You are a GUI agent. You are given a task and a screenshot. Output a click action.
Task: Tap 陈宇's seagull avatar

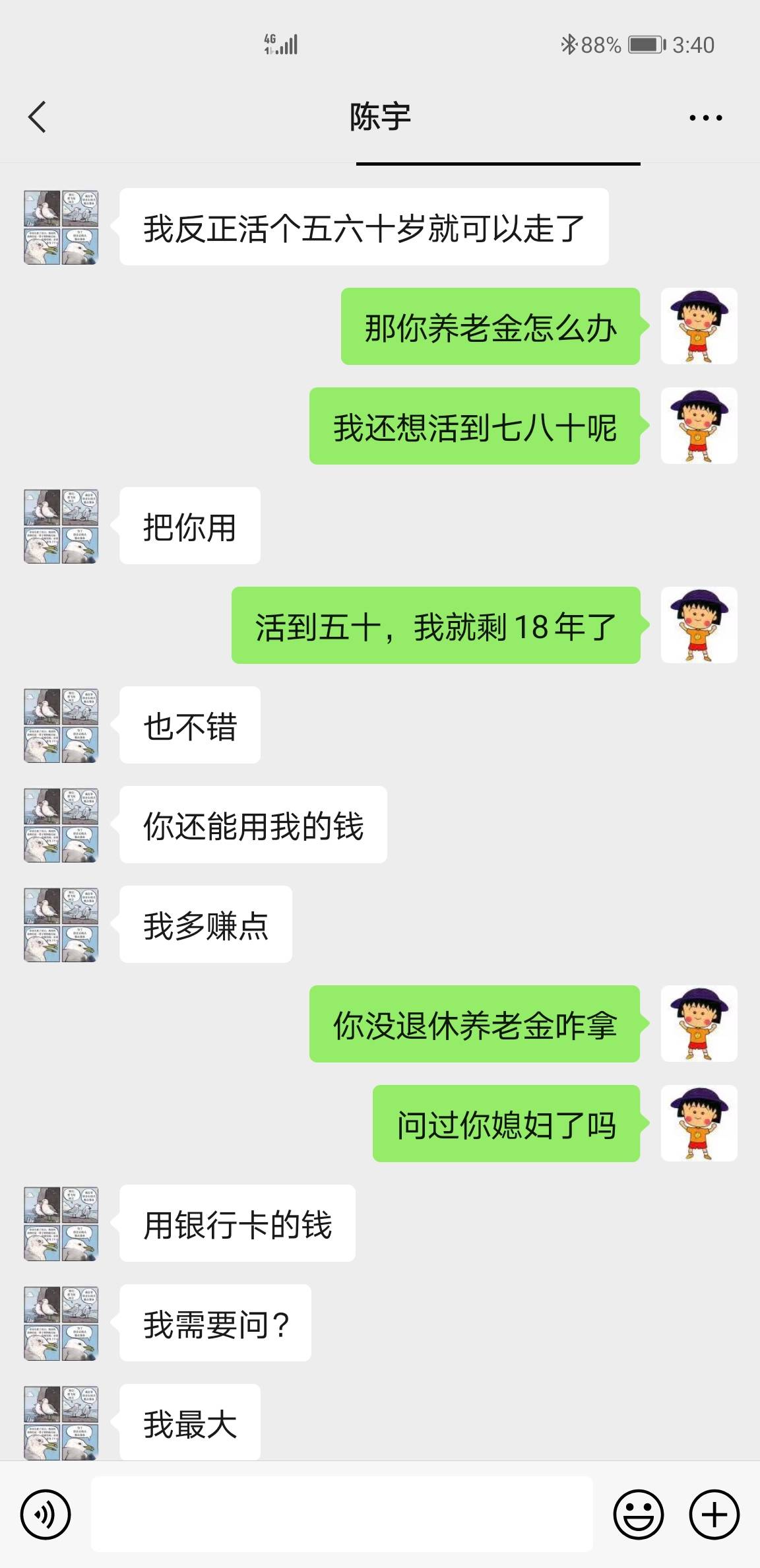point(61,228)
